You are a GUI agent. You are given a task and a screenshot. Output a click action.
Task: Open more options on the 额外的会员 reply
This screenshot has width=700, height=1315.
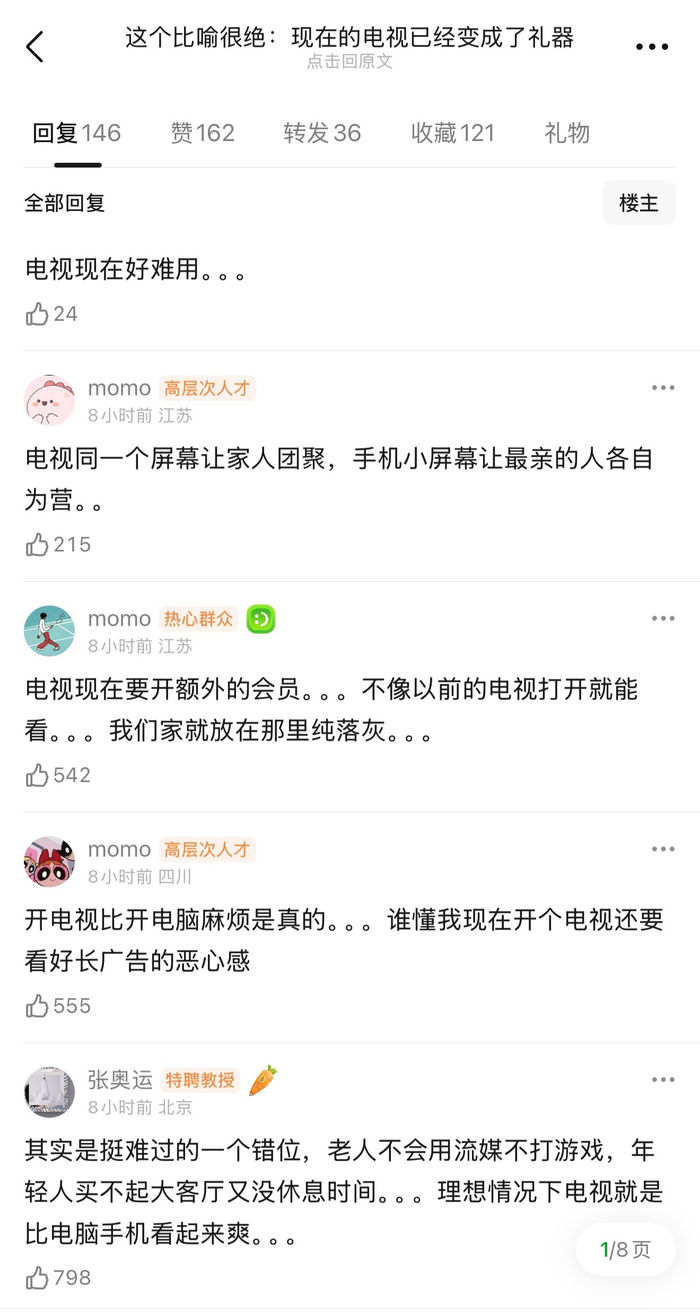coord(663,619)
